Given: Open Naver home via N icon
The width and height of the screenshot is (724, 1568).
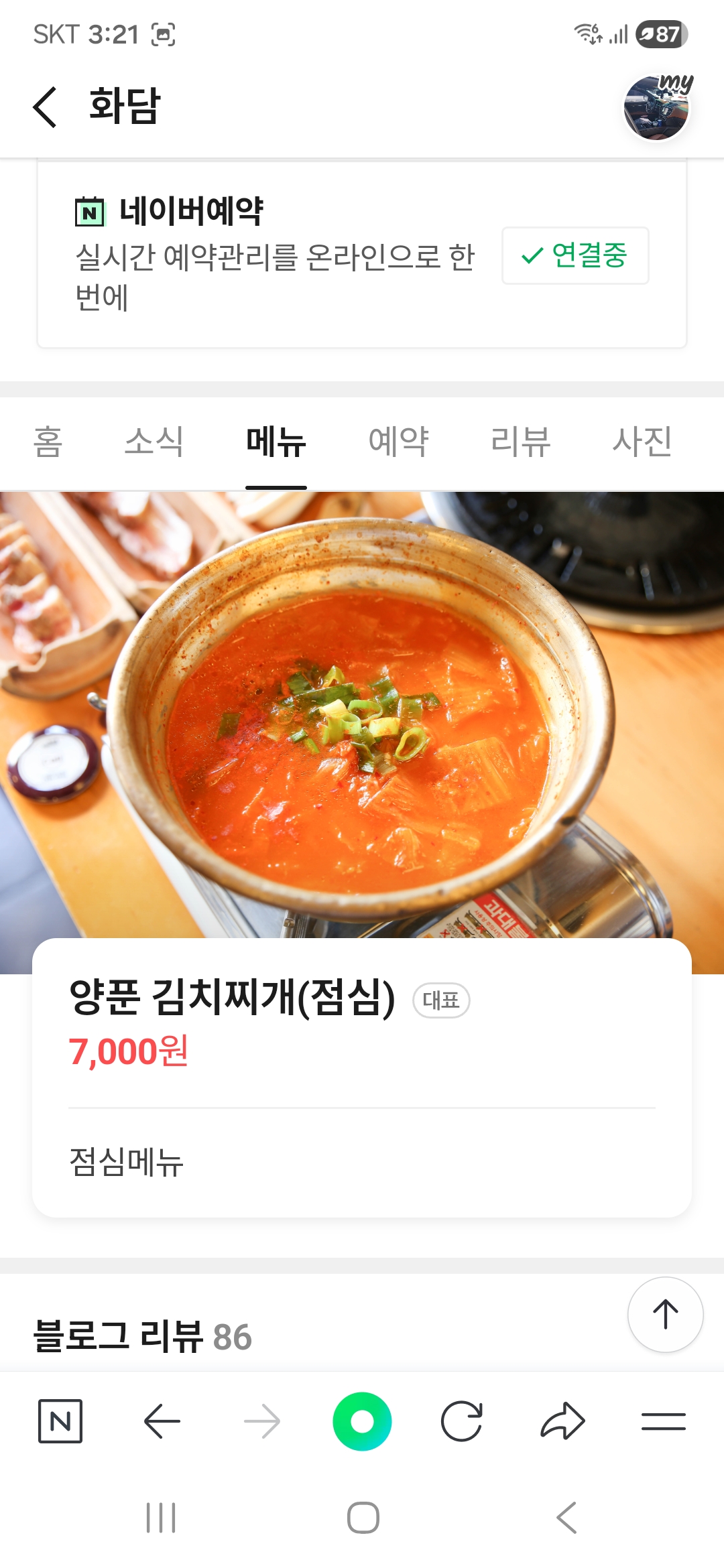Looking at the screenshot, I should [60, 1421].
